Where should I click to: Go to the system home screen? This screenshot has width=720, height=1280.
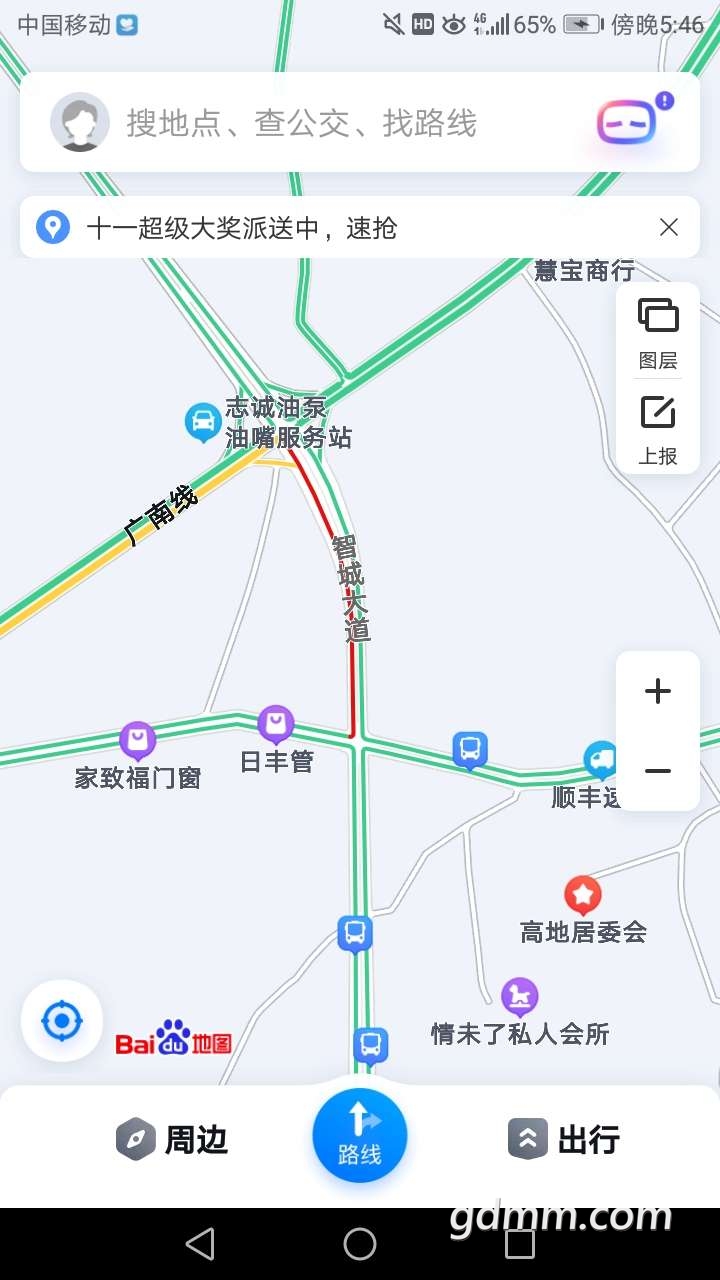pos(360,1244)
